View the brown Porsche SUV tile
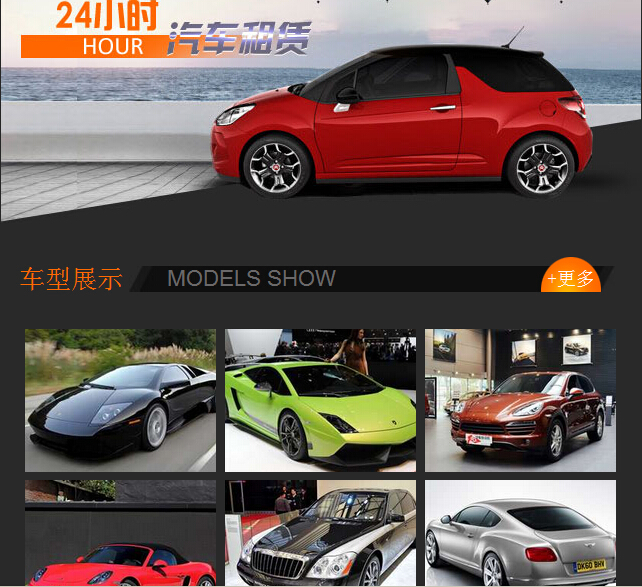Image resolution: width=642 pixels, height=587 pixels. tap(520, 400)
